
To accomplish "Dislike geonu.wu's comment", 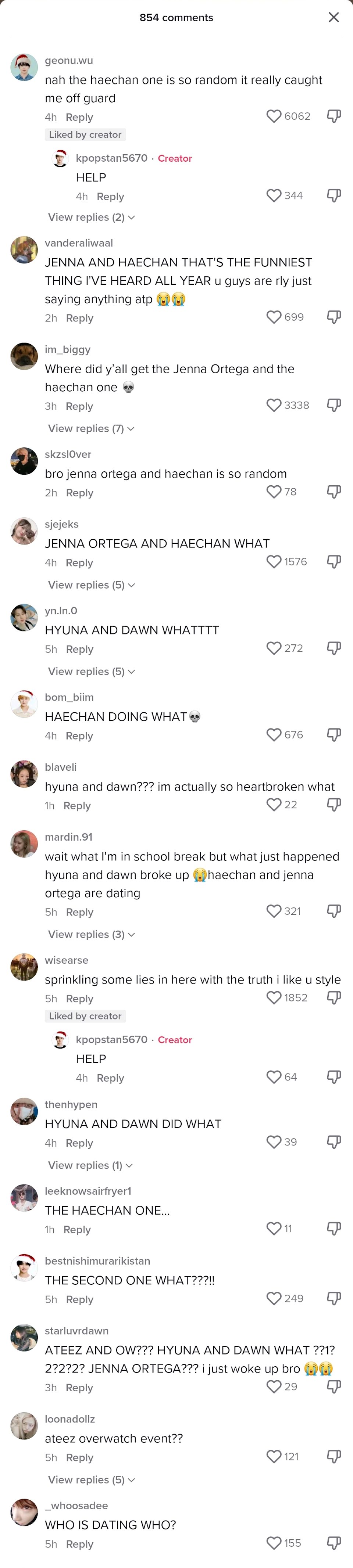I will [x=334, y=116].
